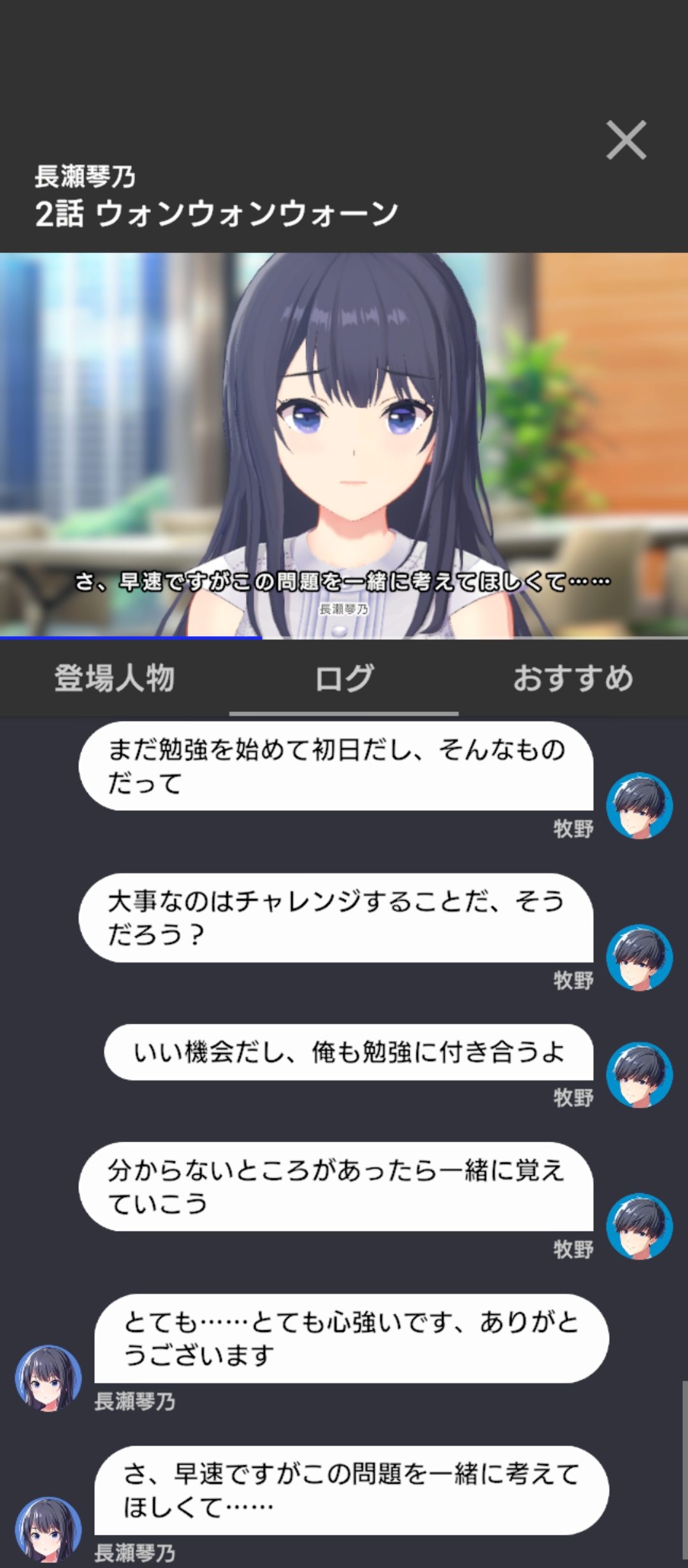Select the ログ tab
688x1568 pixels.
click(x=344, y=678)
